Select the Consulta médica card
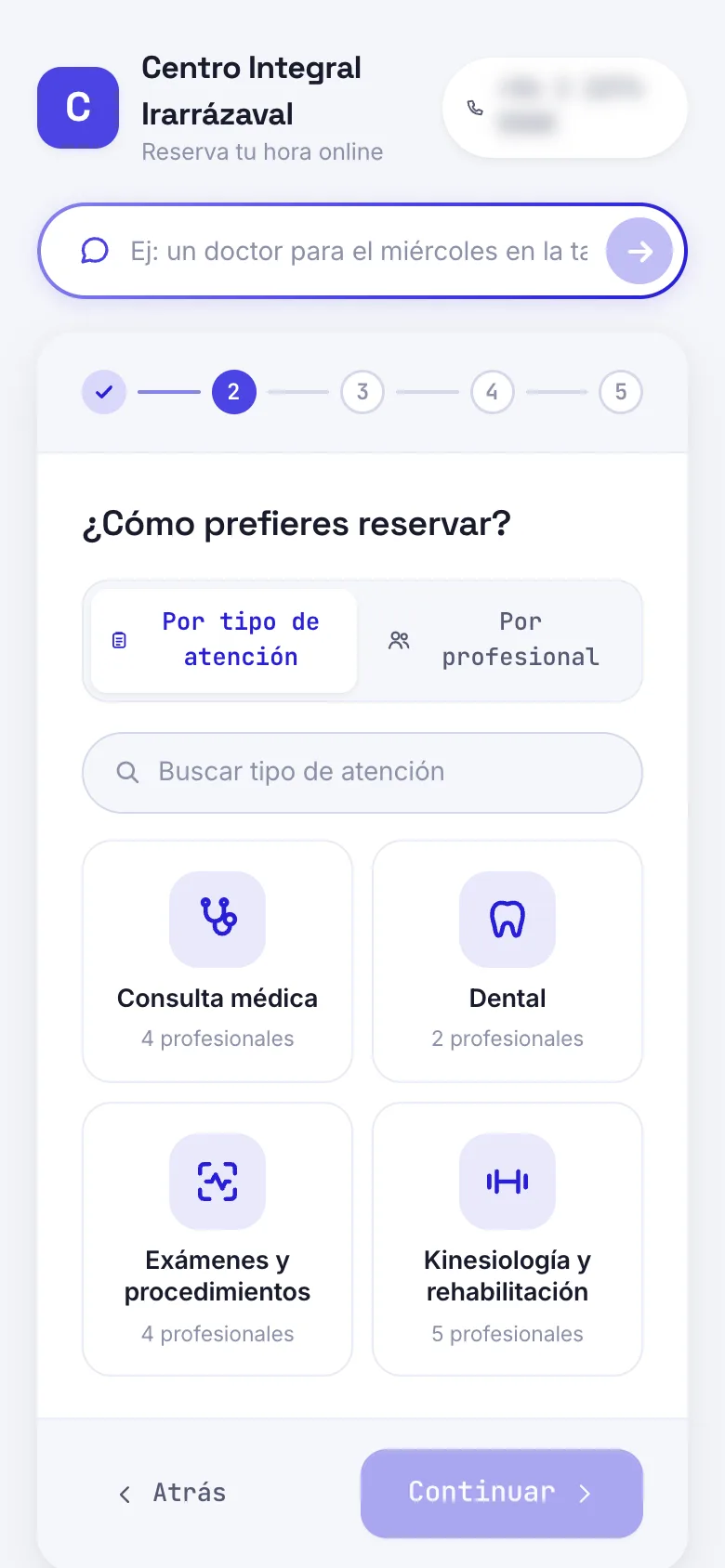 click(217, 961)
